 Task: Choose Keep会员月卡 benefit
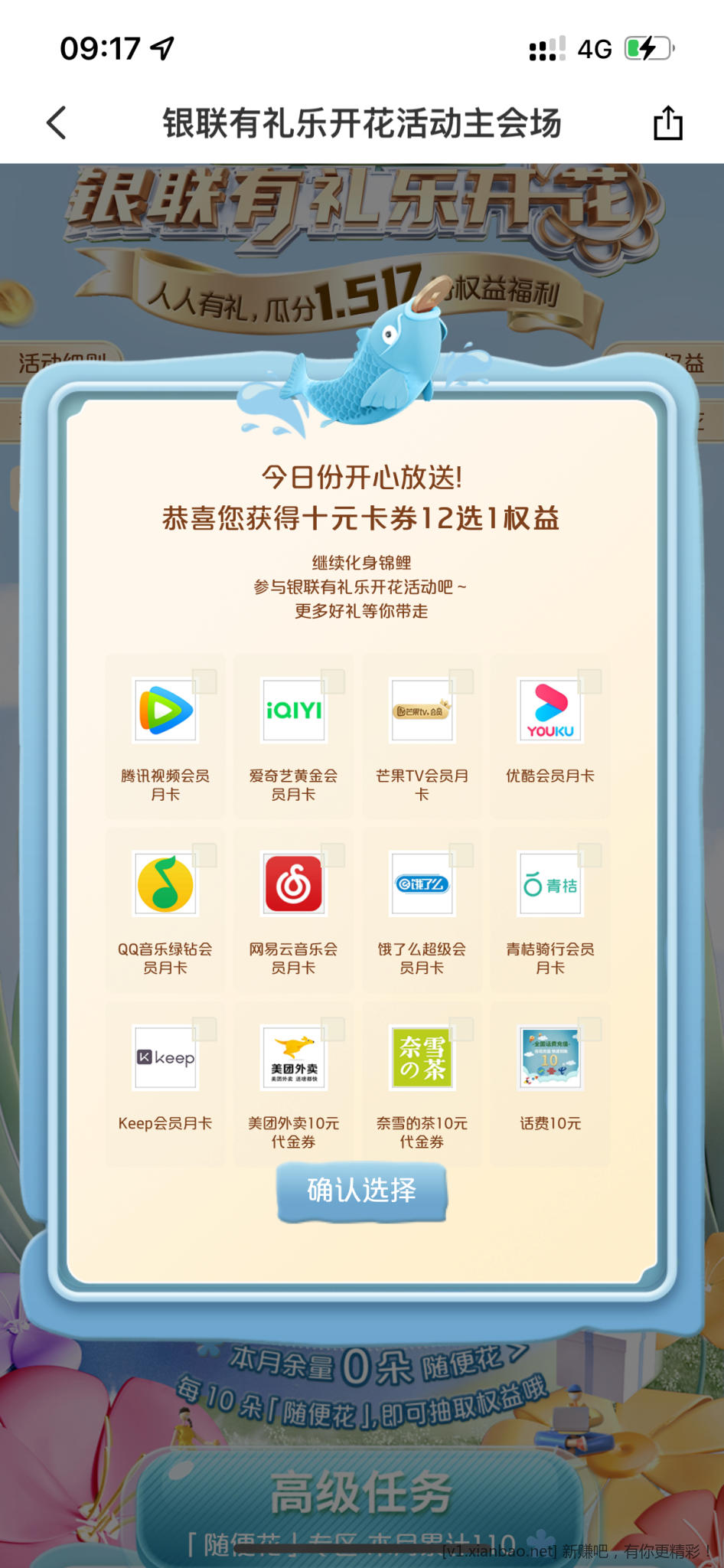165,1083
